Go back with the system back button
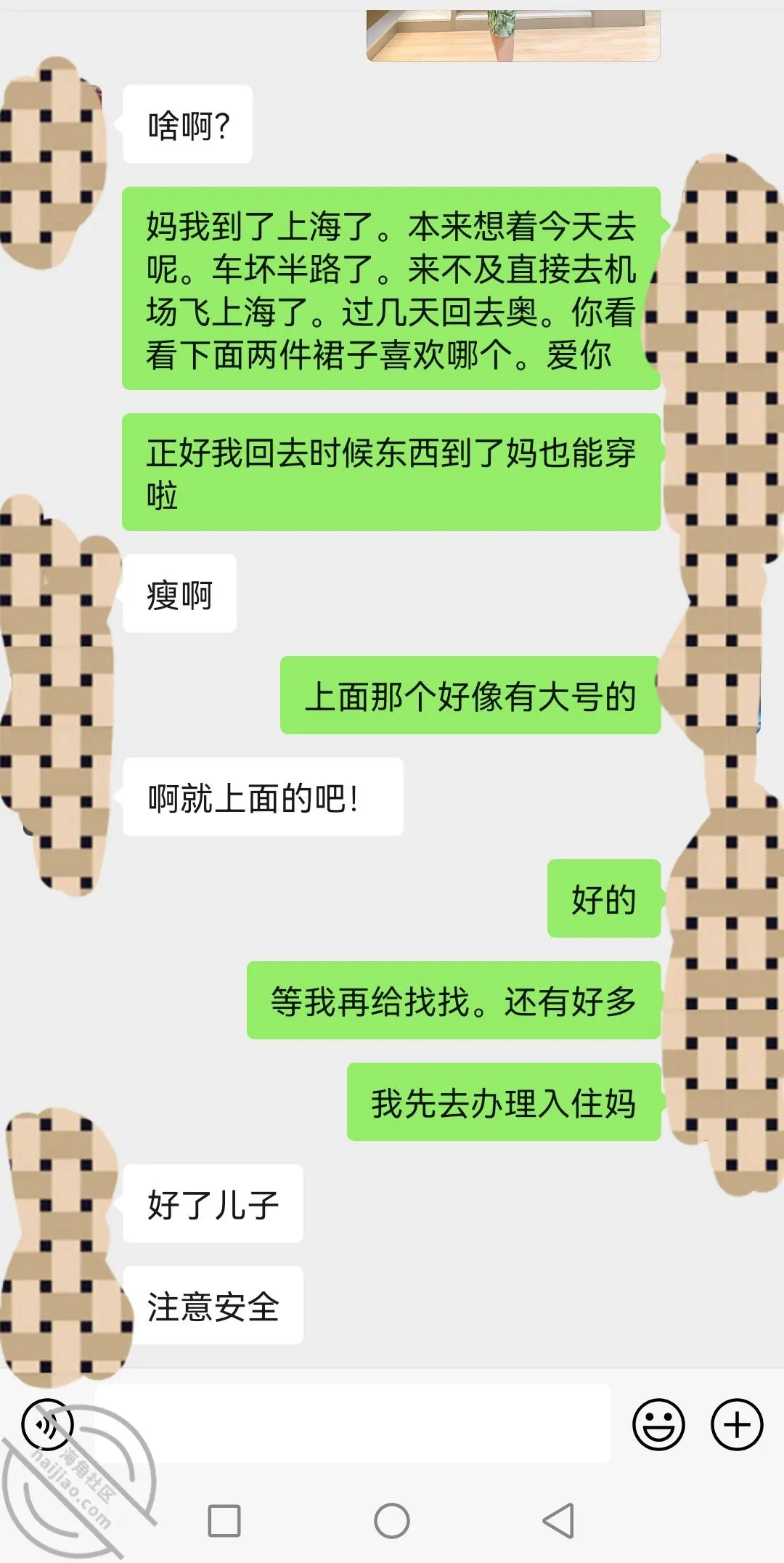Image resolution: width=784 pixels, height=1563 pixels. click(x=559, y=1520)
